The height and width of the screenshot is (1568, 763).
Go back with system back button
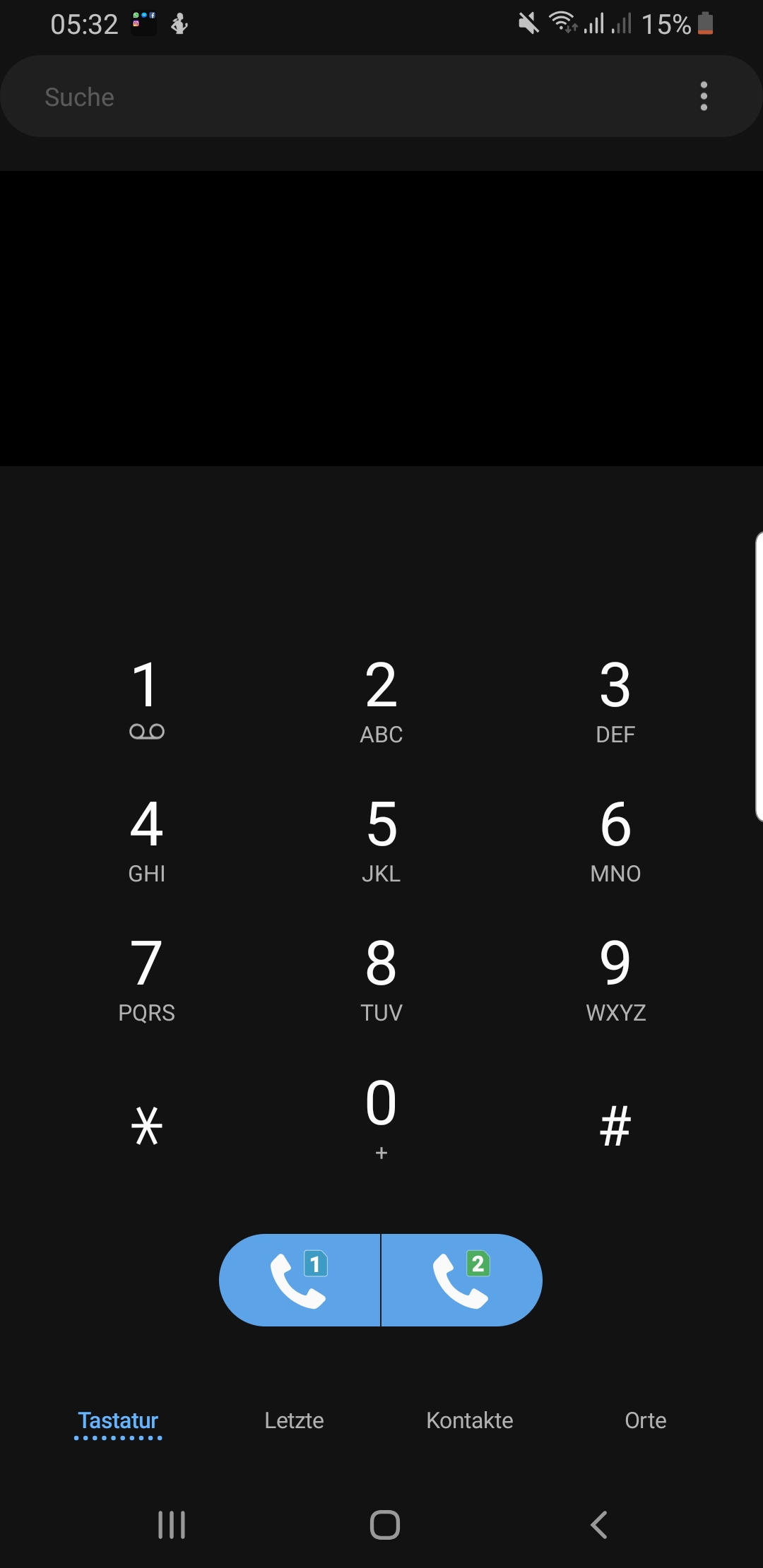pyautogui.click(x=598, y=1525)
